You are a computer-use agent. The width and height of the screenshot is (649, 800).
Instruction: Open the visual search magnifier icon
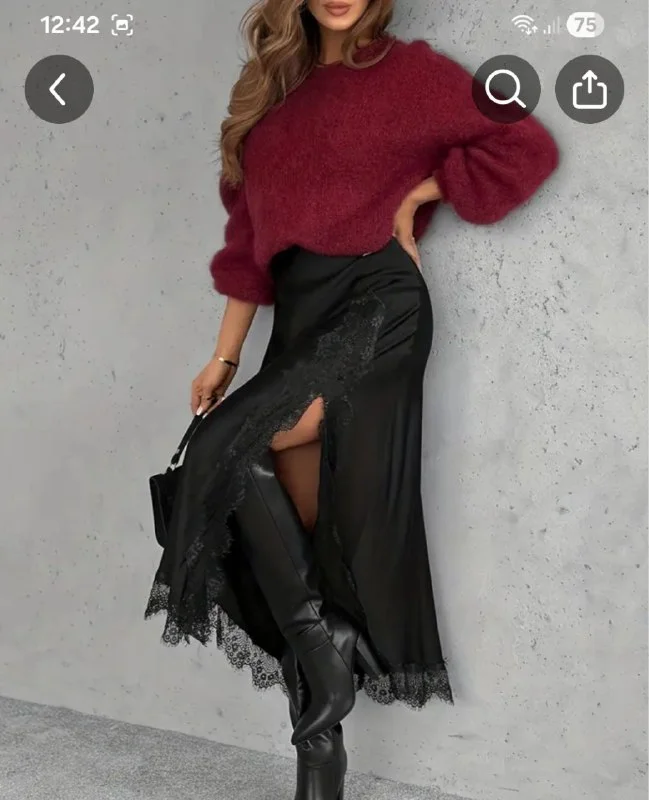point(506,90)
